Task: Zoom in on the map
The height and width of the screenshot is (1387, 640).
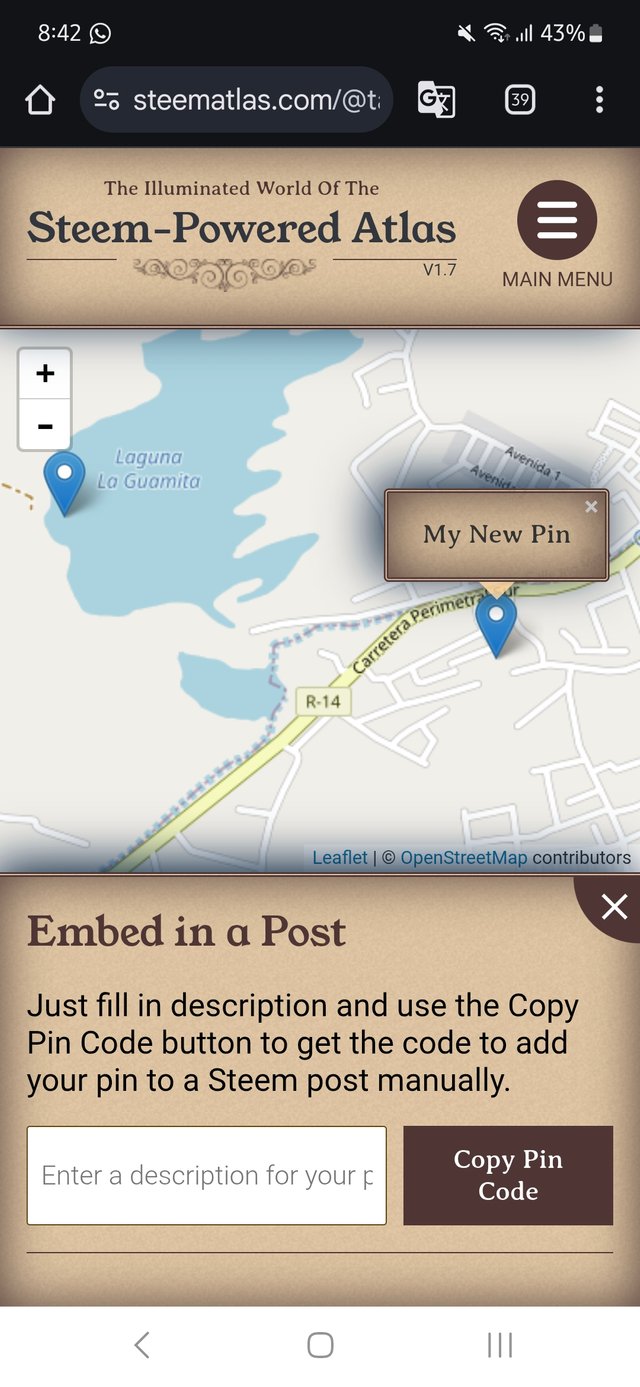Action: pos(45,373)
